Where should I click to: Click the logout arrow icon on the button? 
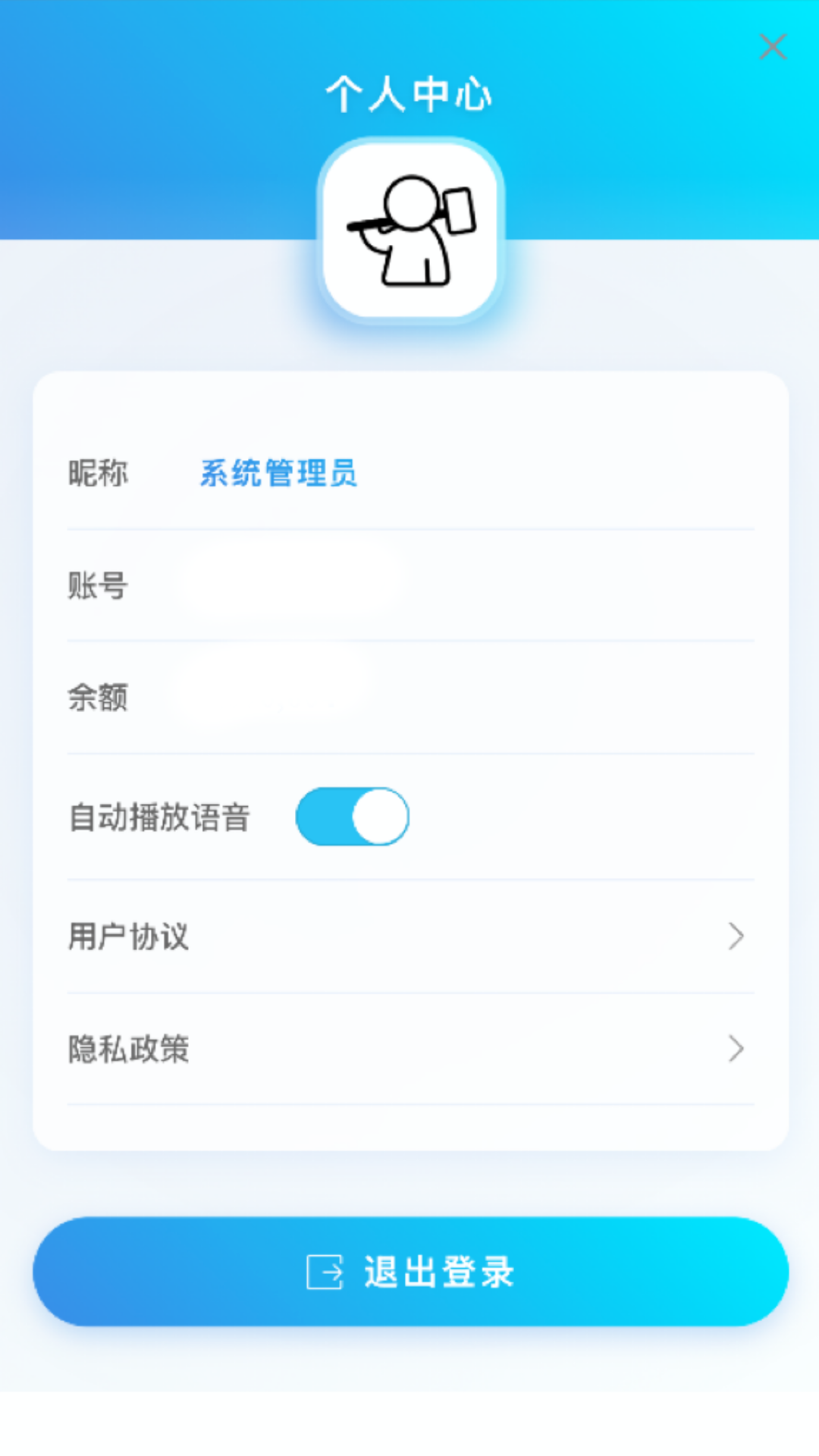click(326, 1272)
